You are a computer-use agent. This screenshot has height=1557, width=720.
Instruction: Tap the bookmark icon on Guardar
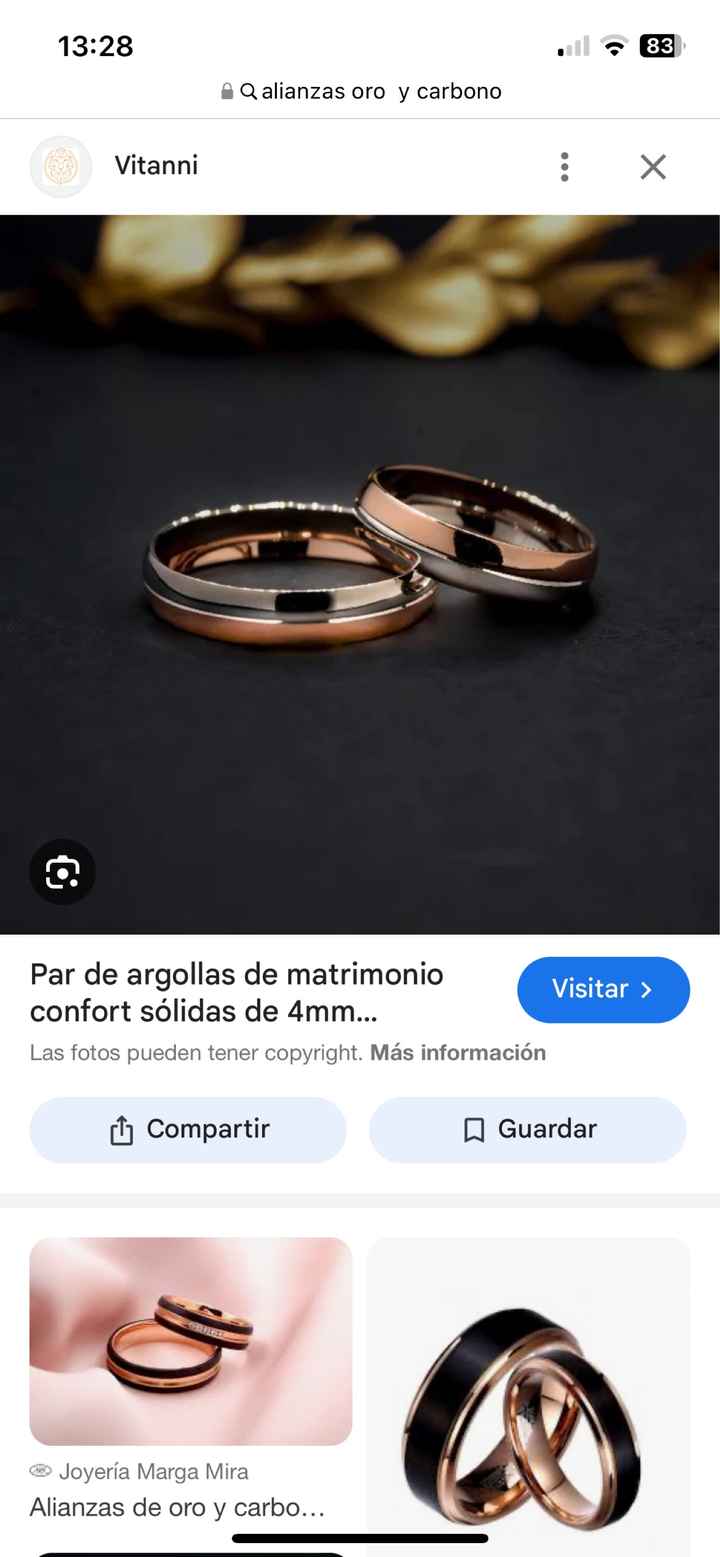[x=472, y=1129]
